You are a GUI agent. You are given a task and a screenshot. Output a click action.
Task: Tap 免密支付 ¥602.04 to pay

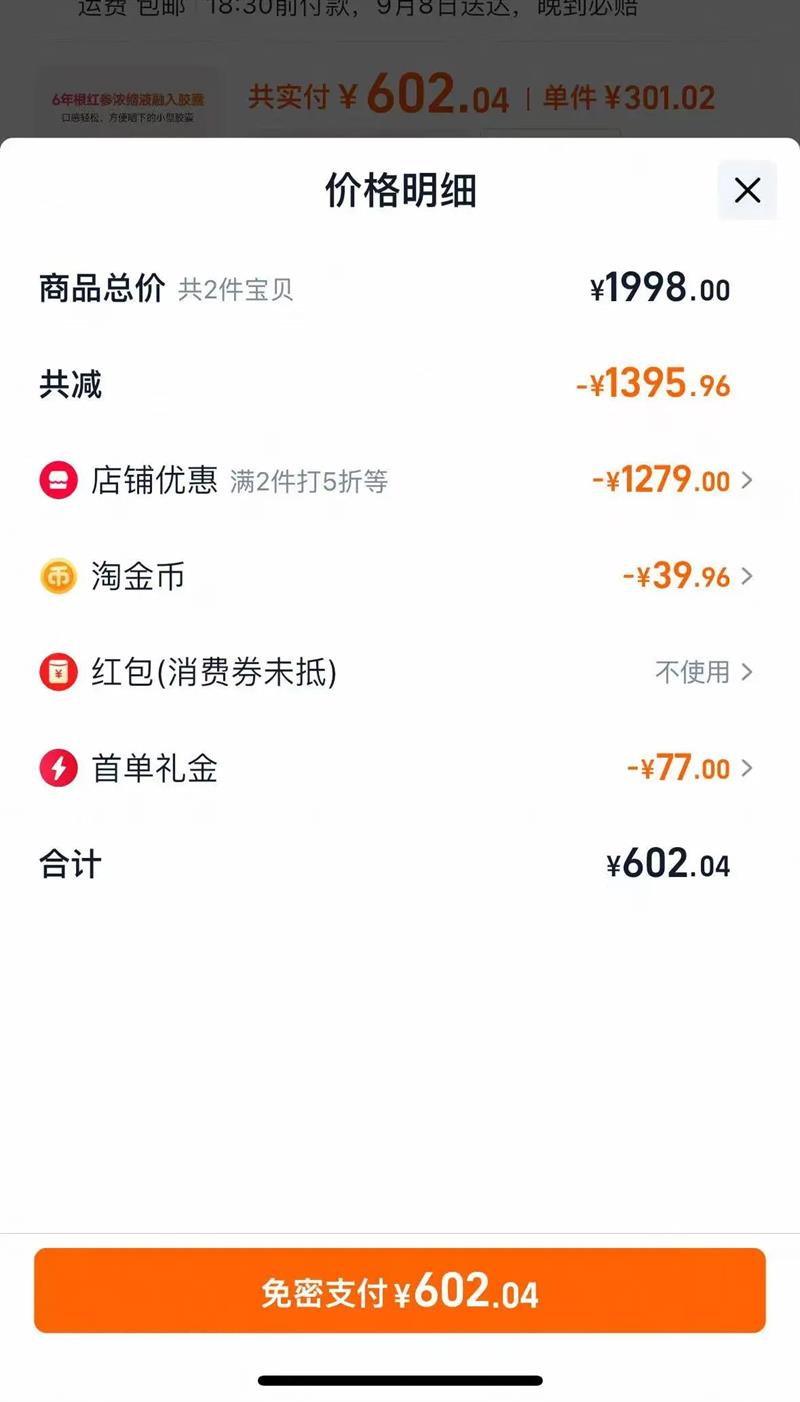pyautogui.click(x=400, y=1290)
